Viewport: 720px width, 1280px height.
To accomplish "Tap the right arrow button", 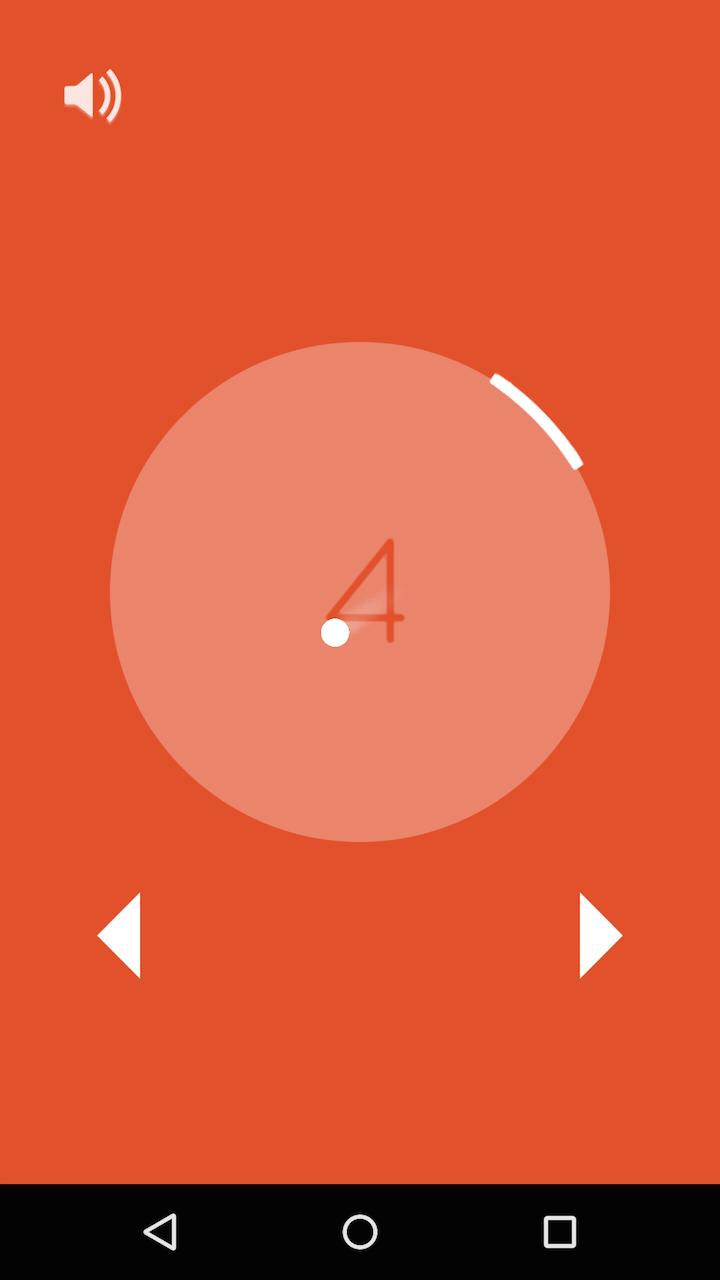I will click(598, 935).
